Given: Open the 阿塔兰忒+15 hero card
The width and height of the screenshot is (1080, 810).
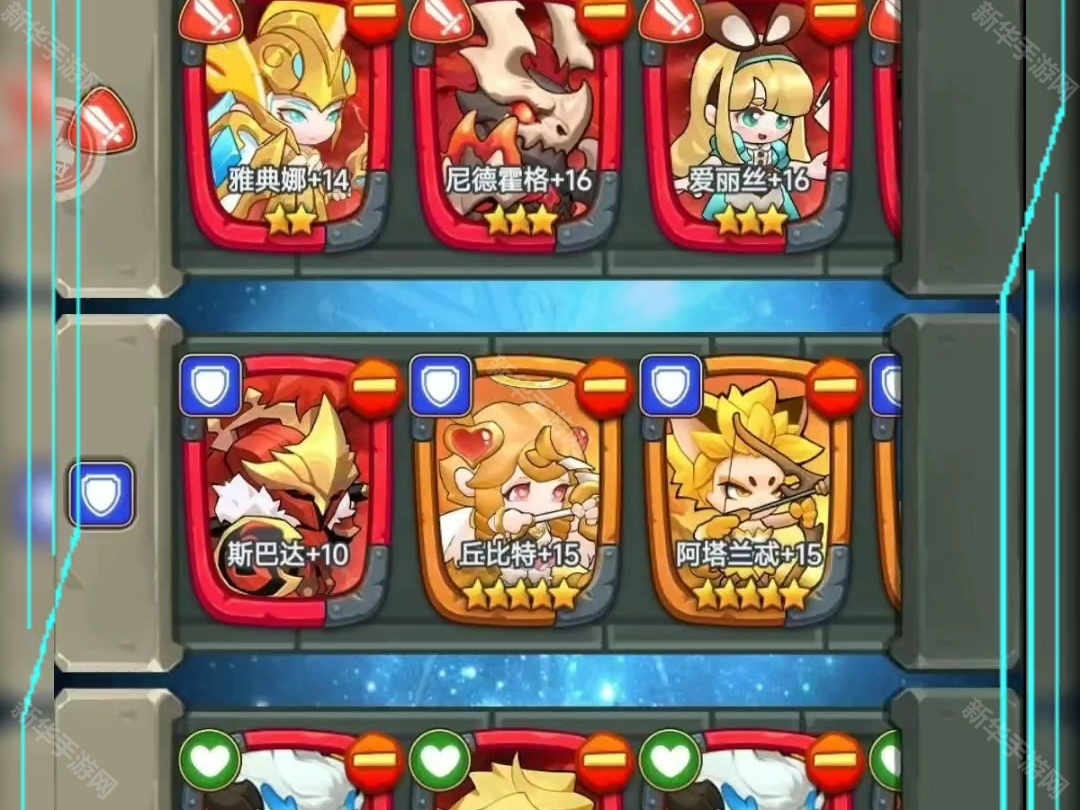Looking at the screenshot, I should (750, 490).
